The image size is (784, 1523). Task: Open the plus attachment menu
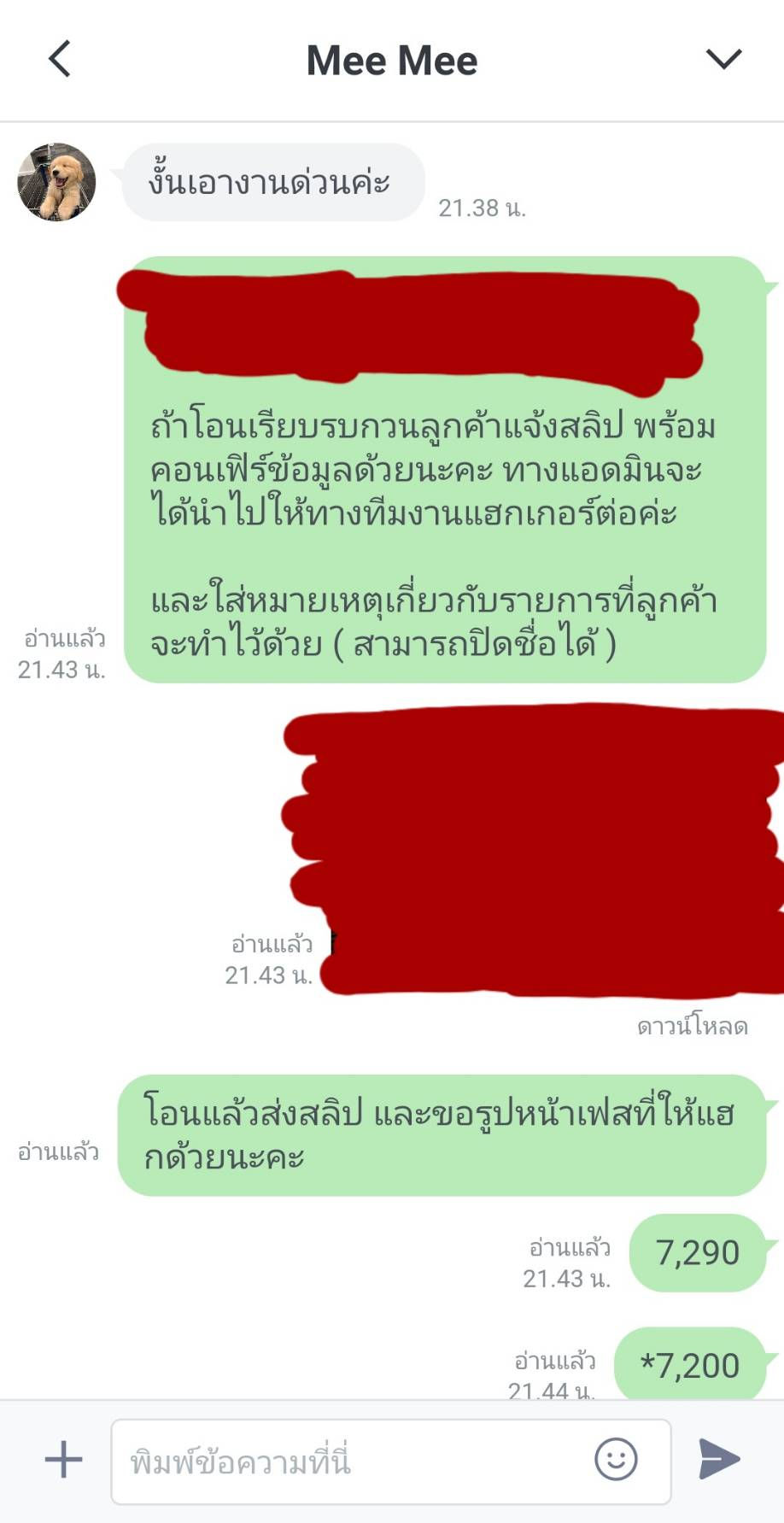(x=63, y=1459)
